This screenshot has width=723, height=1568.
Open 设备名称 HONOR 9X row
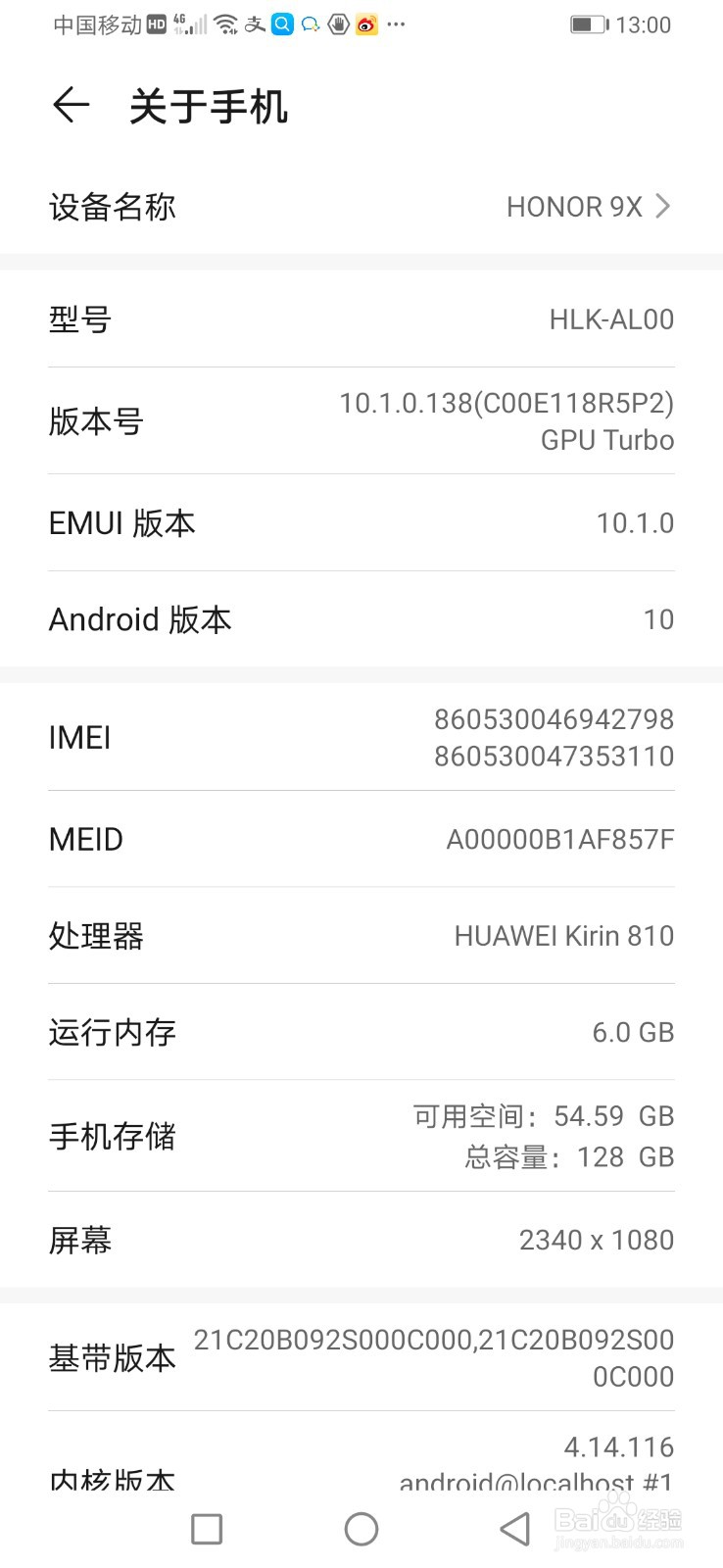361,207
